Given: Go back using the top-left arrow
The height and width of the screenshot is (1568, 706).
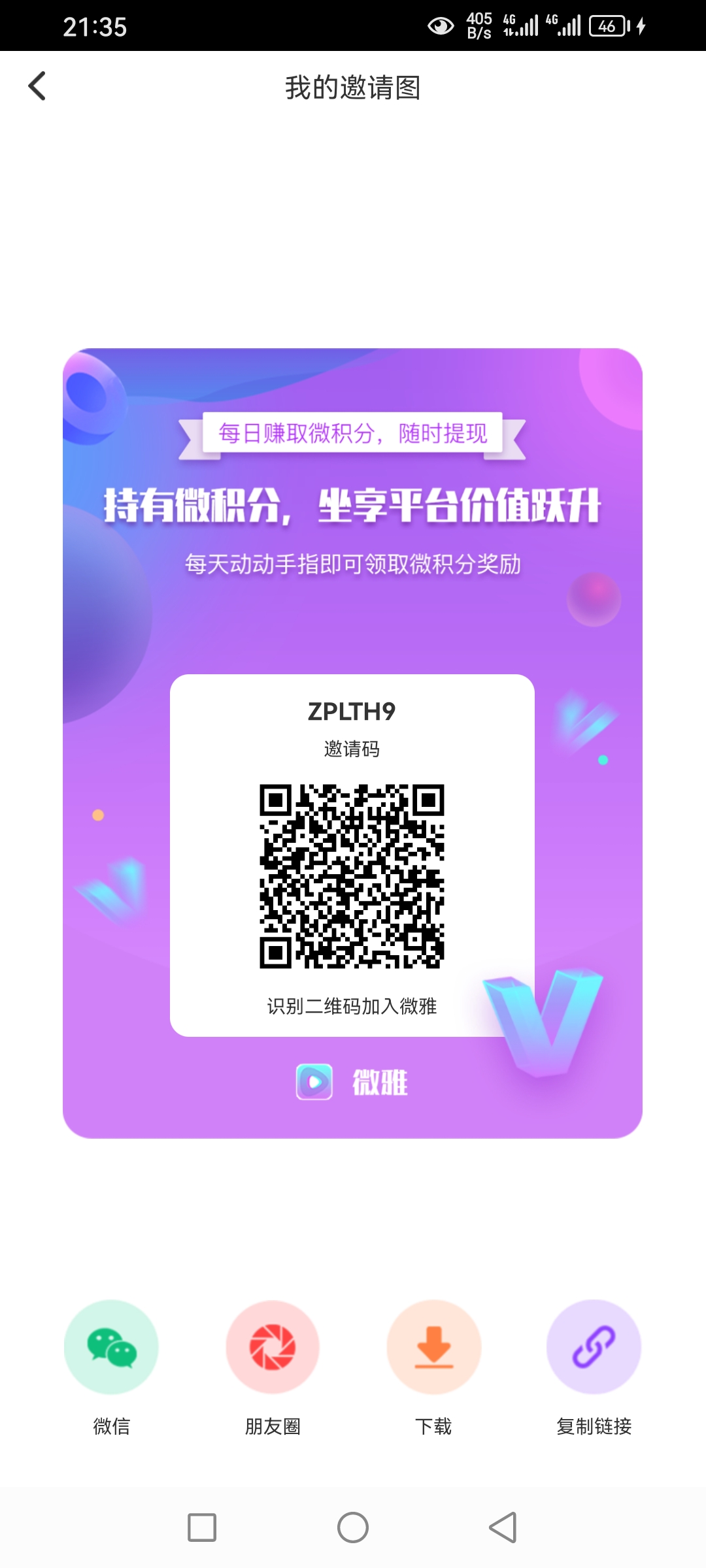Looking at the screenshot, I should click(37, 86).
